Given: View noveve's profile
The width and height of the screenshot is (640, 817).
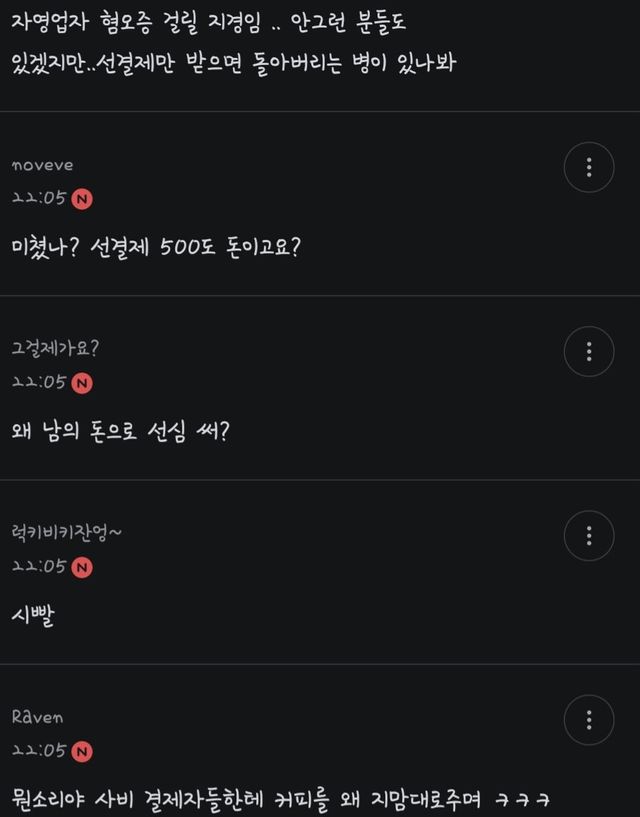Looking at the screenshot, I should (42, 165).
